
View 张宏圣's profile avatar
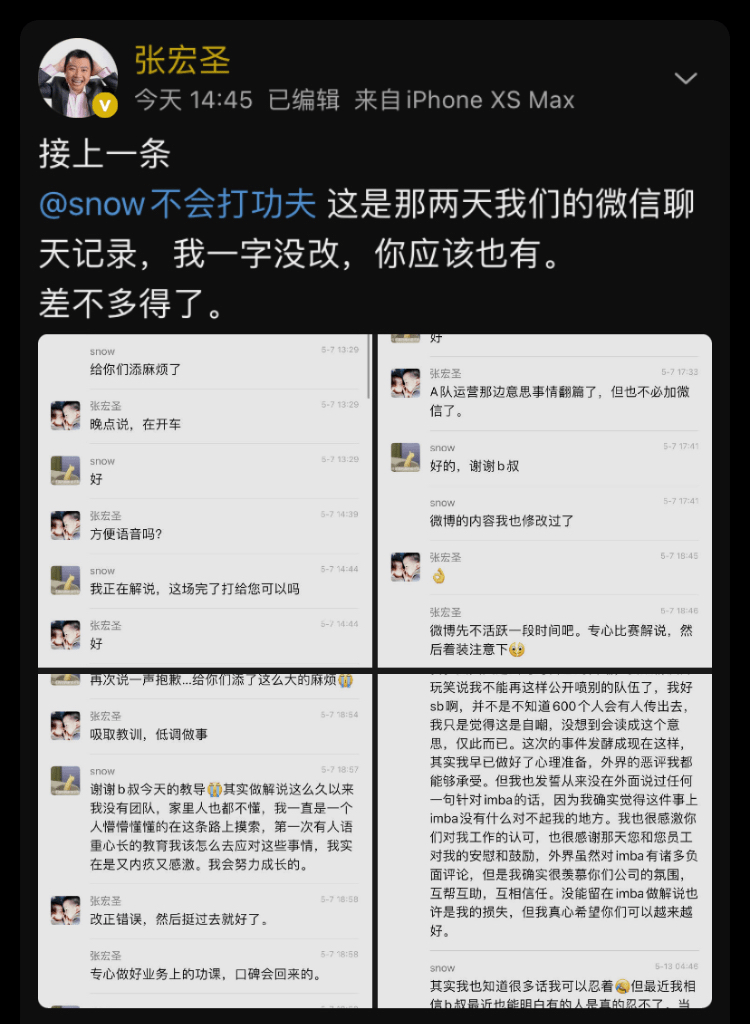coord(78,75)
